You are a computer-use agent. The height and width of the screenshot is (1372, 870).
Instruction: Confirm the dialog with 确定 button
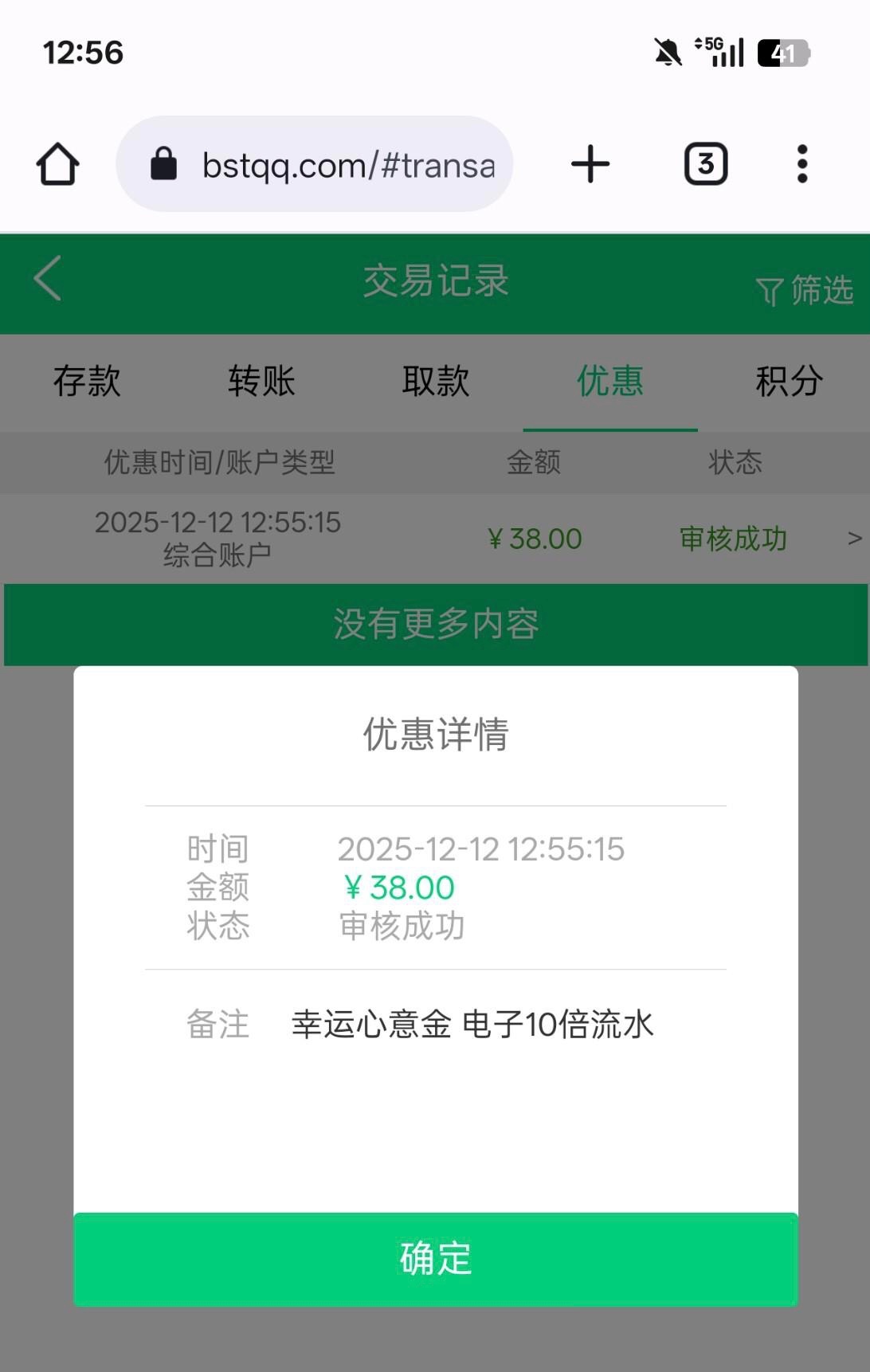pyautogui.click(x=435, y=1259)
